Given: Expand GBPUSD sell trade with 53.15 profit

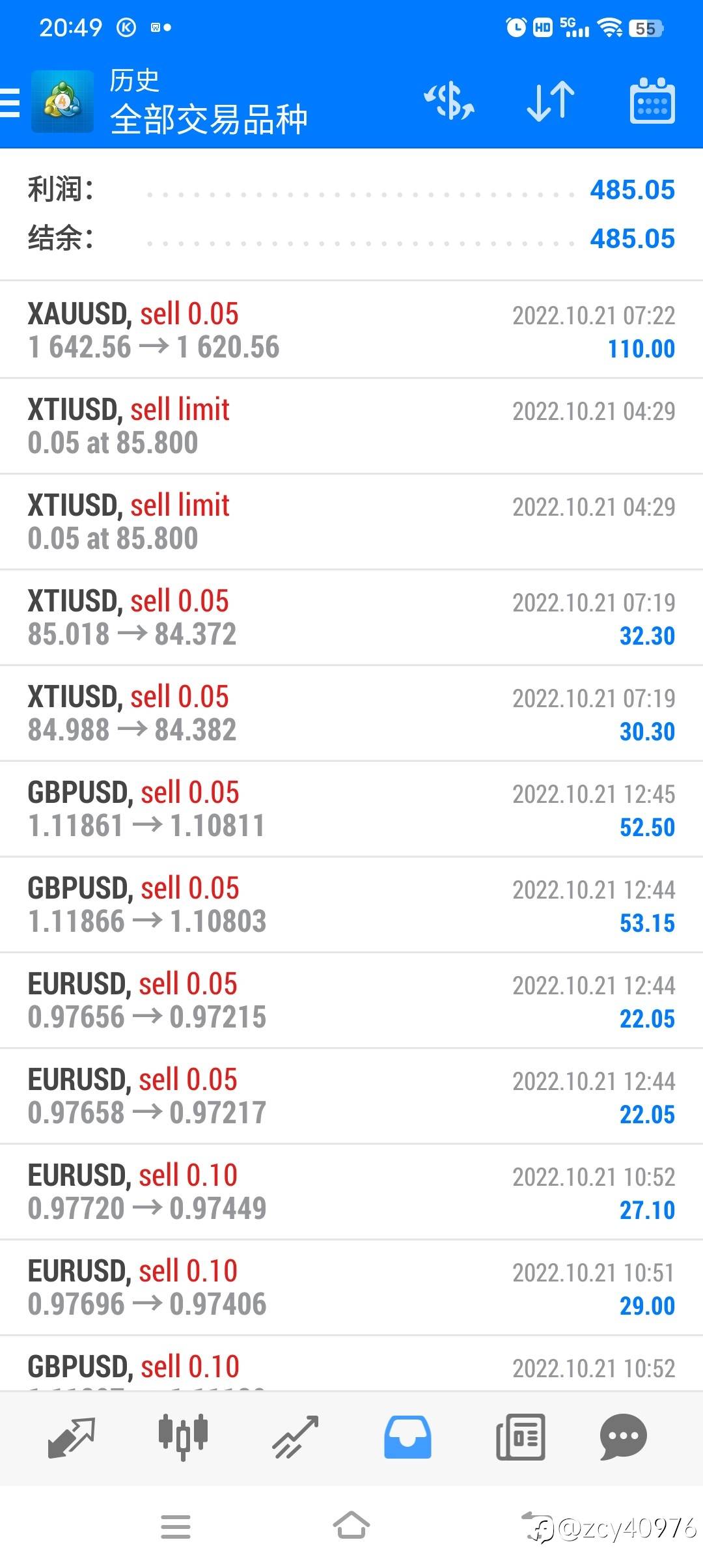Looking at the screenshot, I should point(351,904).
